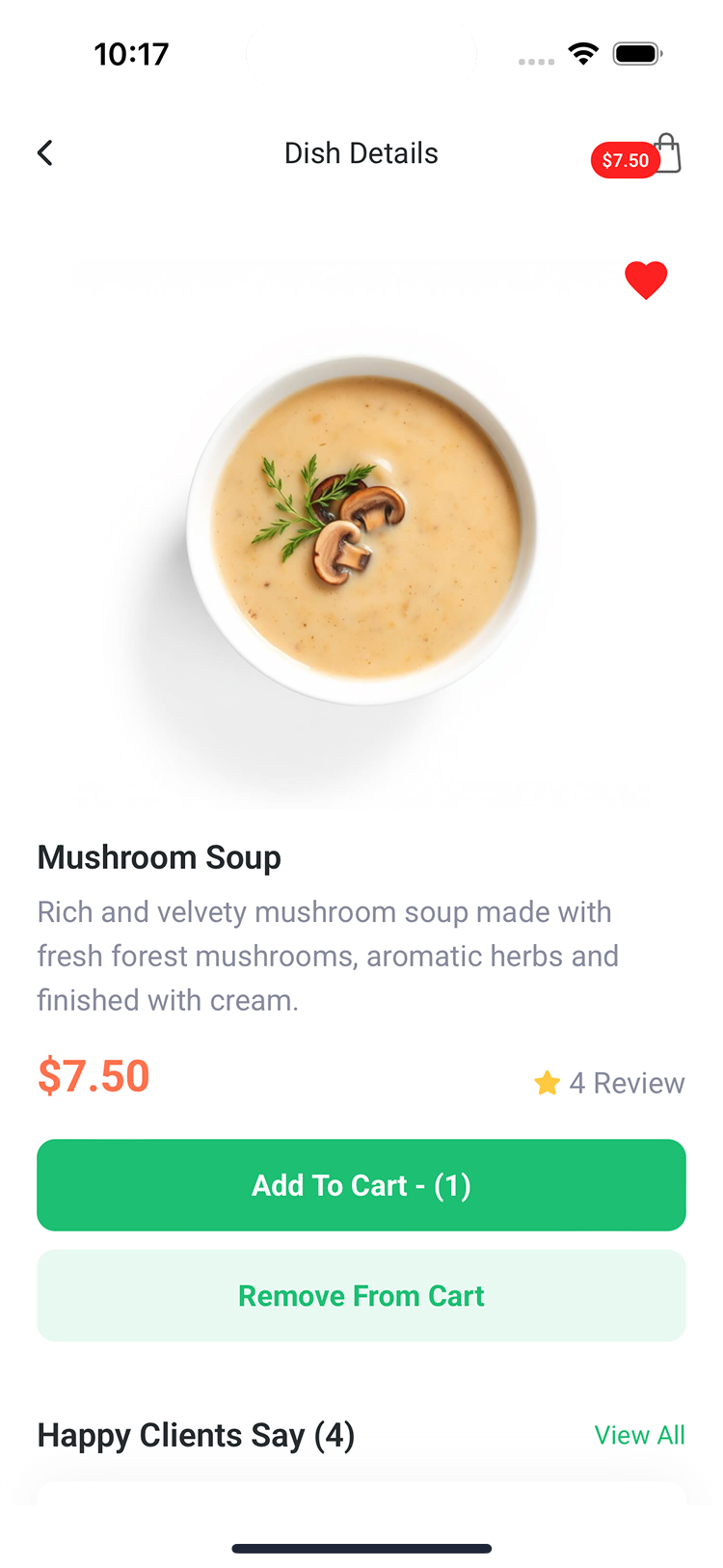Viewport: 723px width, 1568px height.
Task: Tap the cellular signal dots in the status bar
Action: [x=535, y=60]
